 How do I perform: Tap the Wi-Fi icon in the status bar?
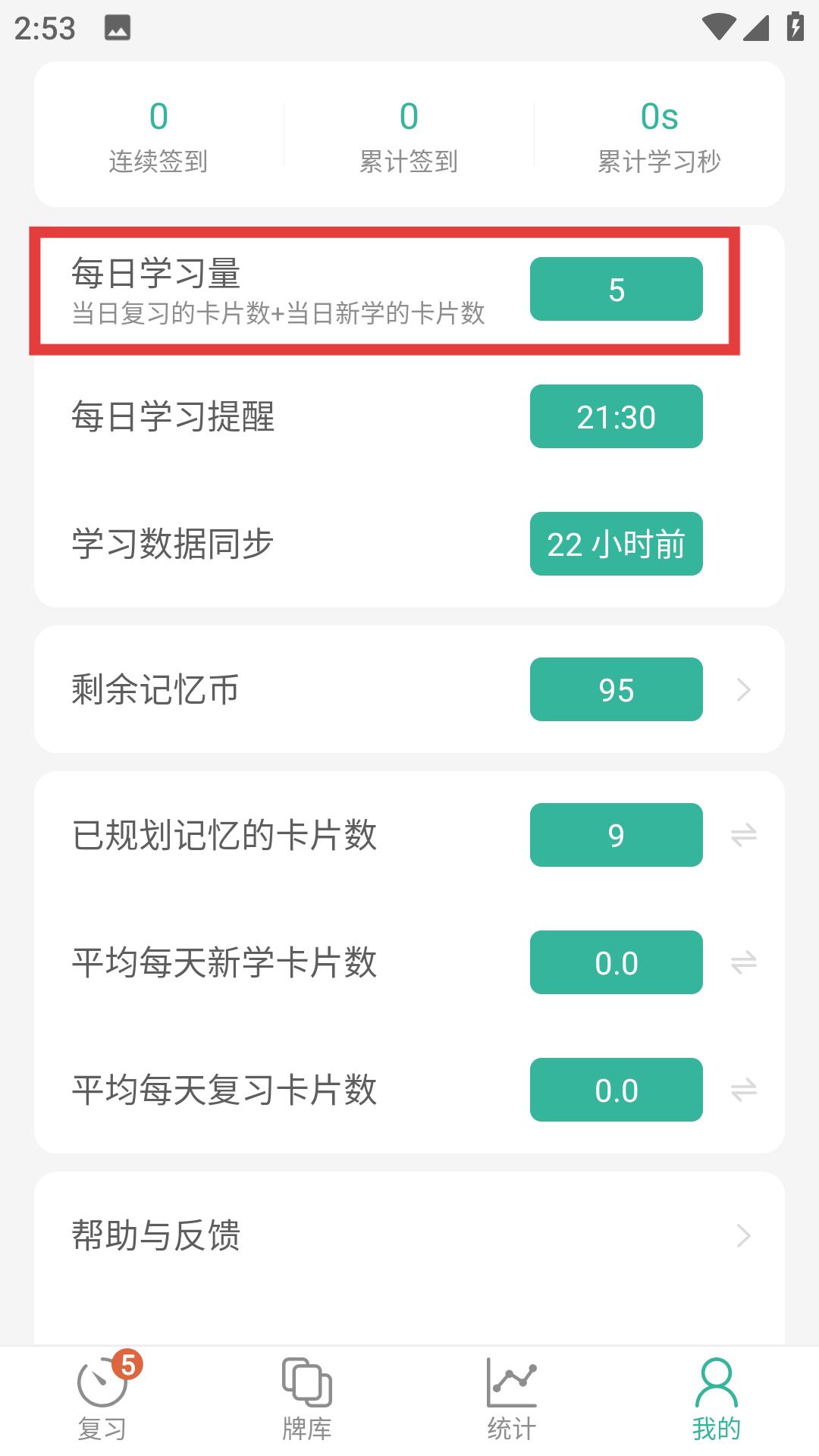click(717, 24)
